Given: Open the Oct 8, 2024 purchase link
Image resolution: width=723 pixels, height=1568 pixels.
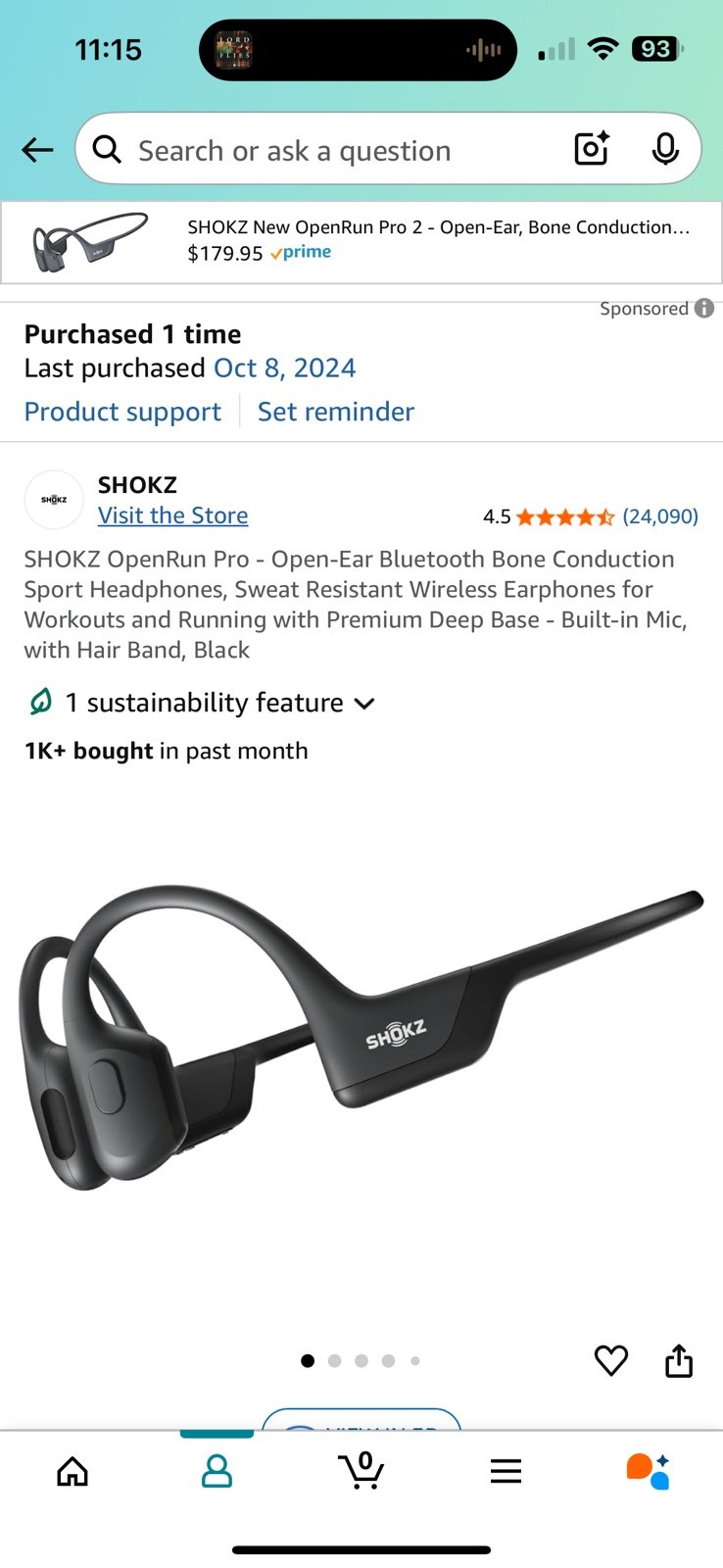Looking at the screenshot, I should coord(285,368).
